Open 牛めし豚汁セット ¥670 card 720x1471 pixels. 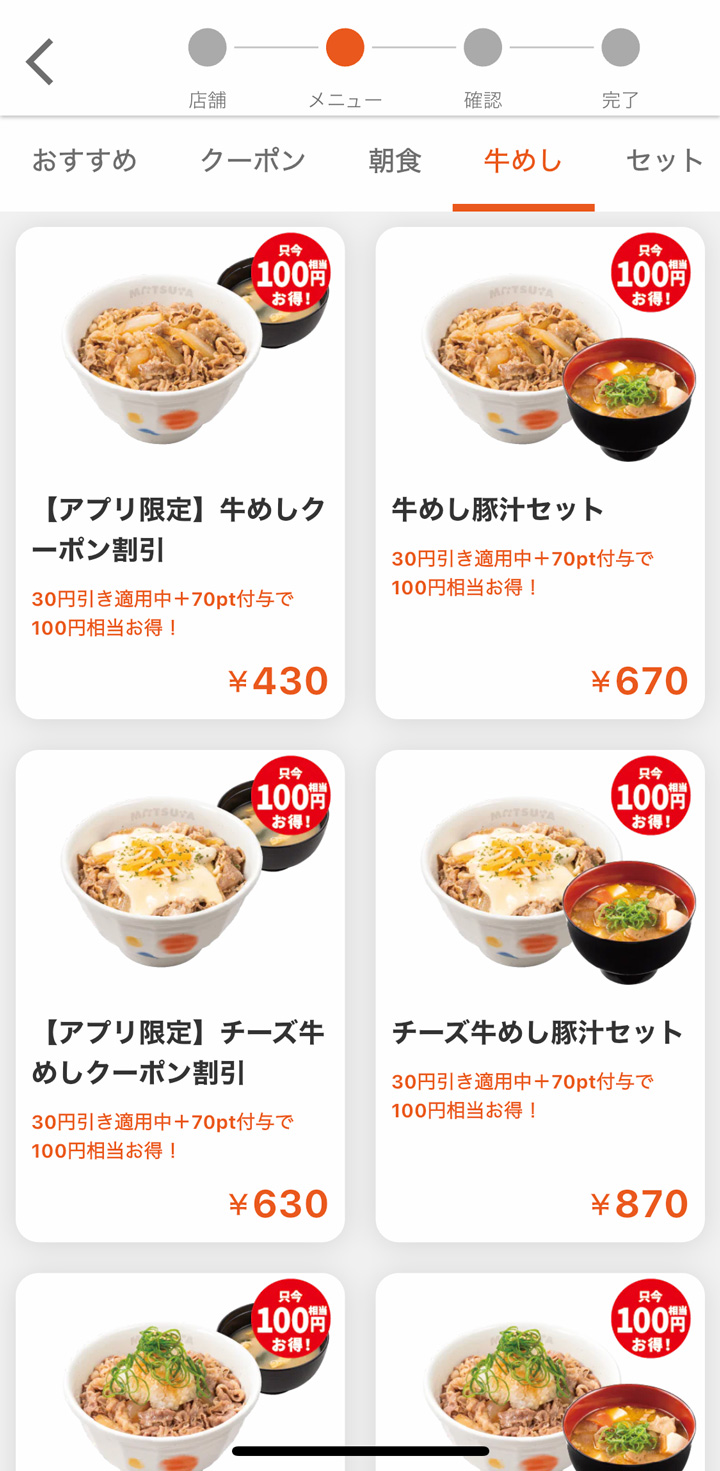[540, 473]
